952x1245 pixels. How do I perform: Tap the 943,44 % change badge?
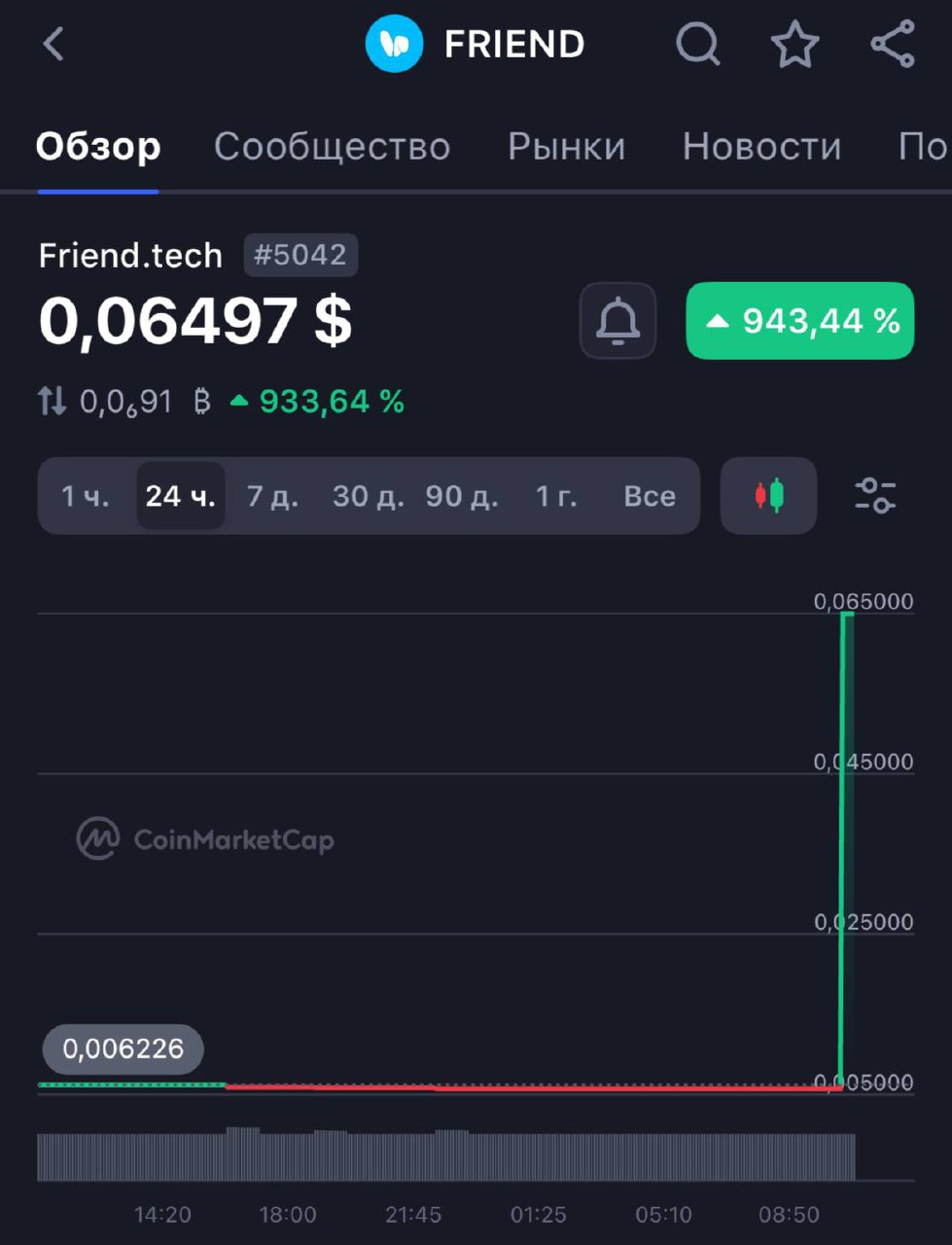(799, 321)
